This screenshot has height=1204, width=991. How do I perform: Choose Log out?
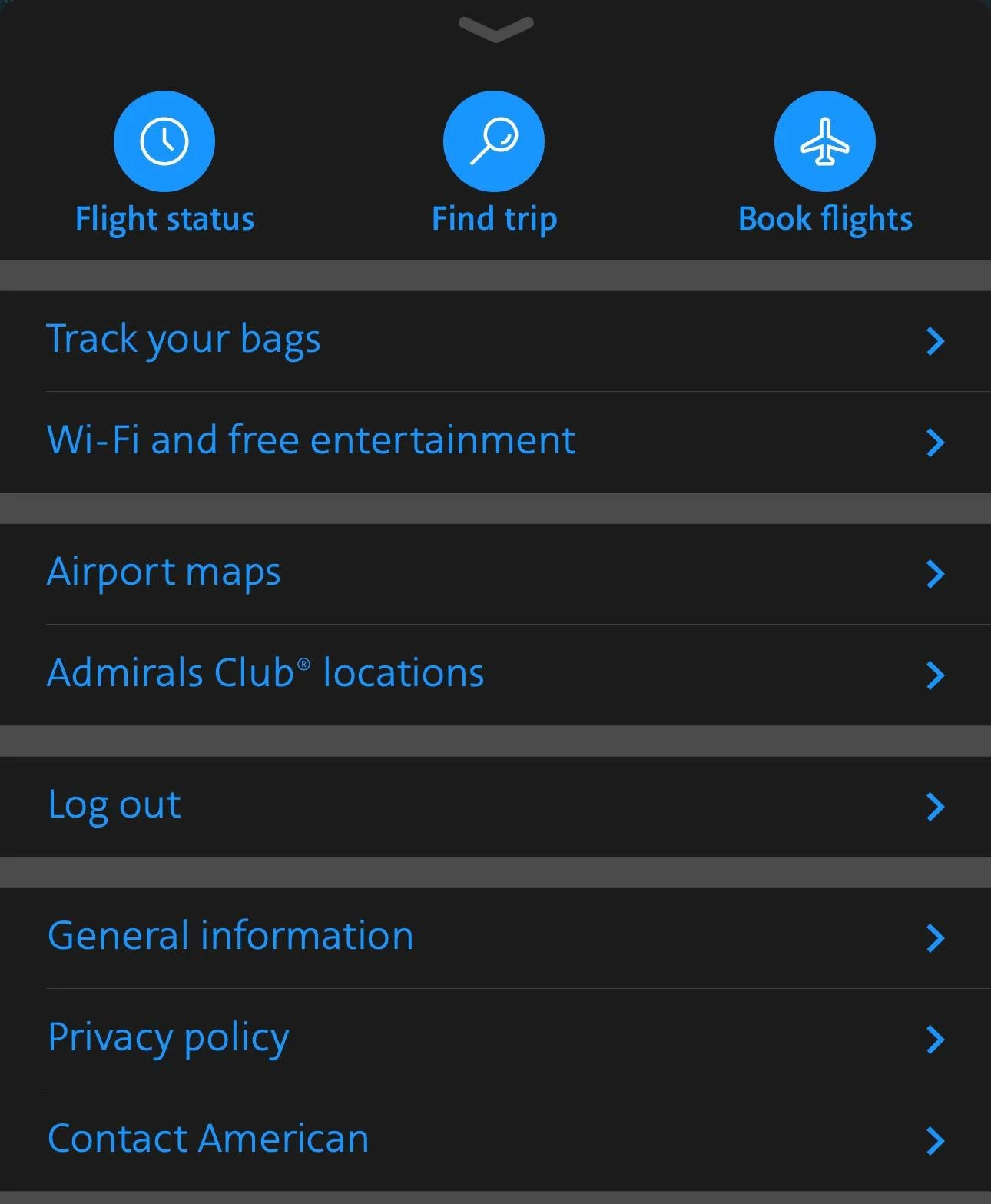(x=495, y=806)
